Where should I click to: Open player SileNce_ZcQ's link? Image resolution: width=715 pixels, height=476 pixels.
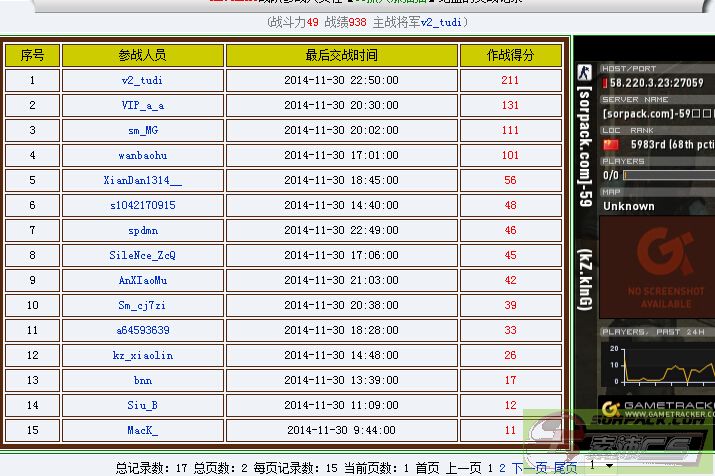143,255
